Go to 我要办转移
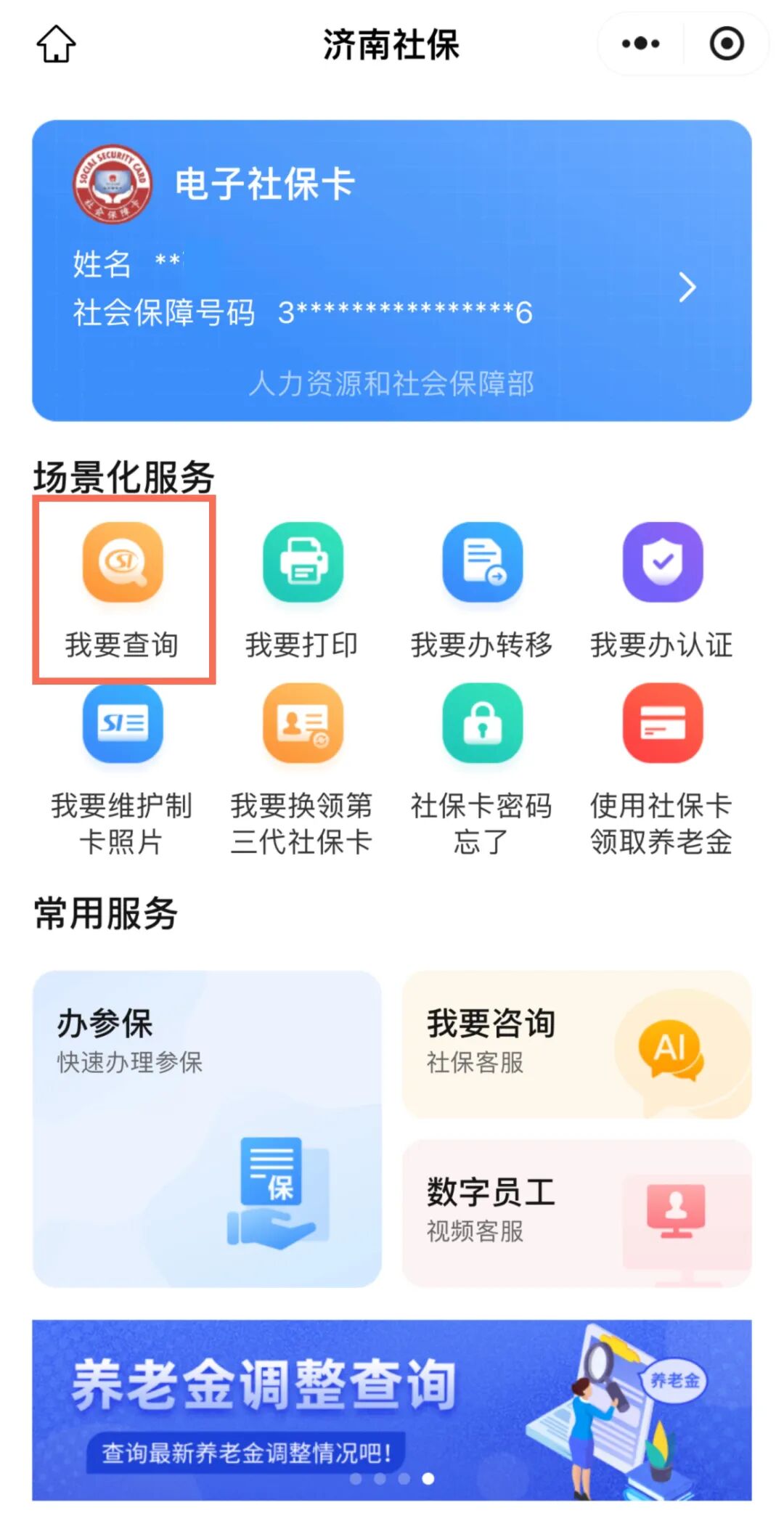Screen dimensions: 784x1513 [x=482, y=590]
